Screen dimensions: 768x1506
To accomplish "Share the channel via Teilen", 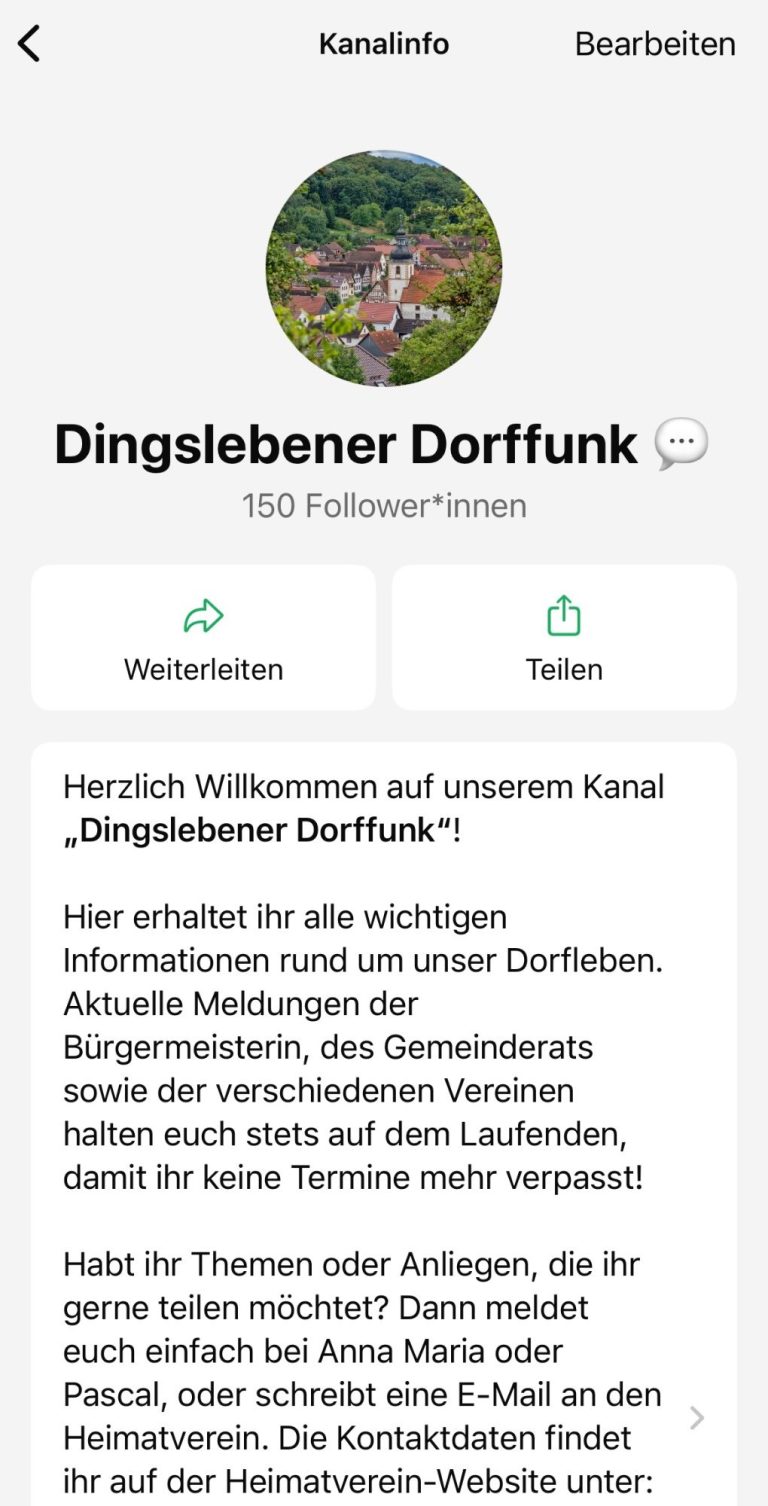I will coord(564,638).
